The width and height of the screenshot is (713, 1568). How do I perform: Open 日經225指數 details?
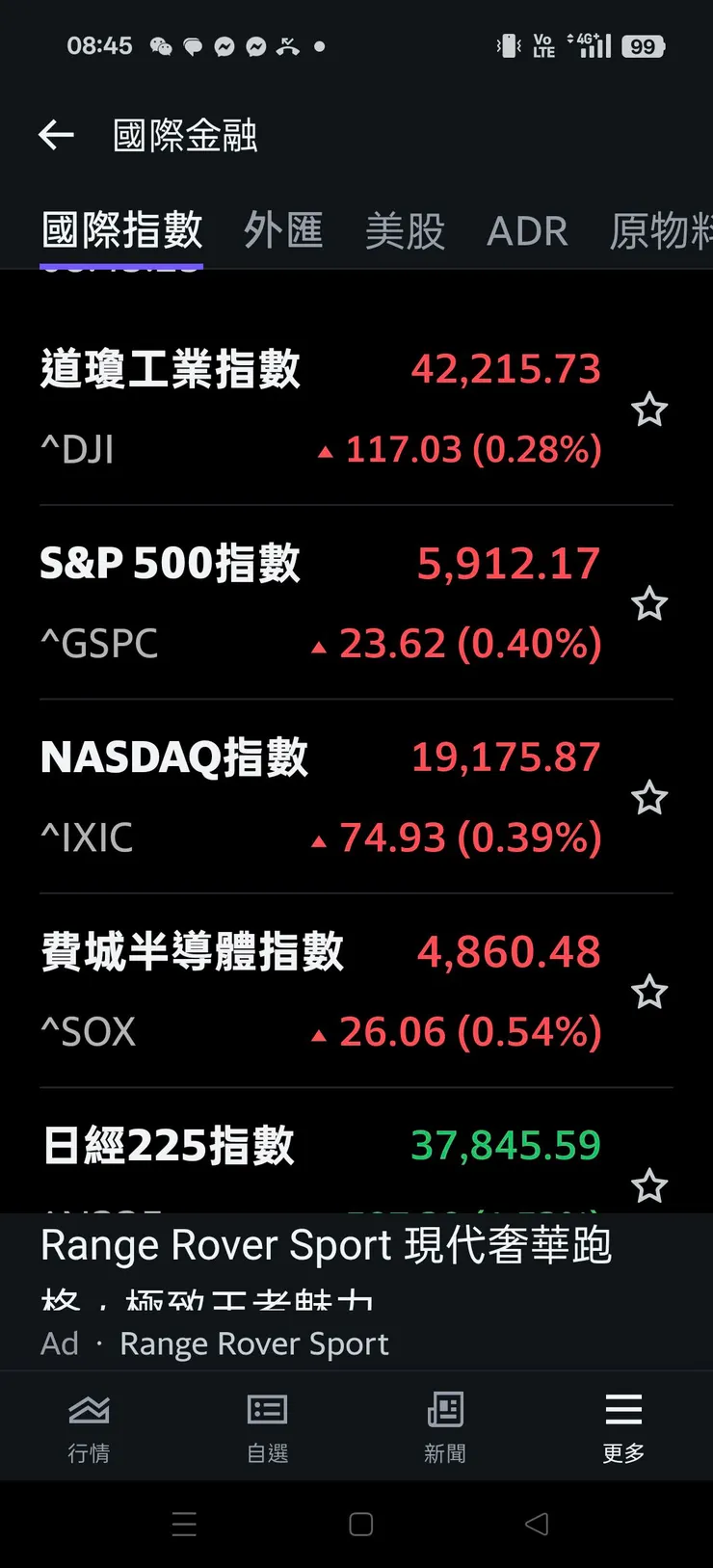tap(318, 1156)
